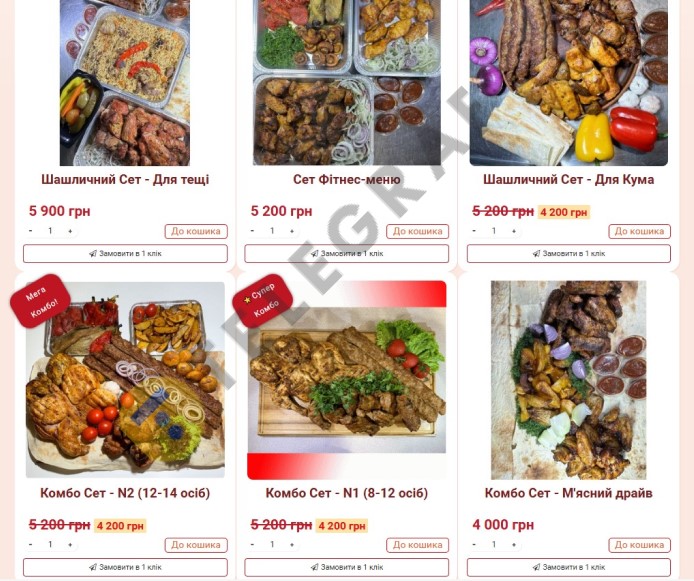Order Сет Фітнес-меню in one click
This screenshot has width=694, height=581.
click(347, 254)
